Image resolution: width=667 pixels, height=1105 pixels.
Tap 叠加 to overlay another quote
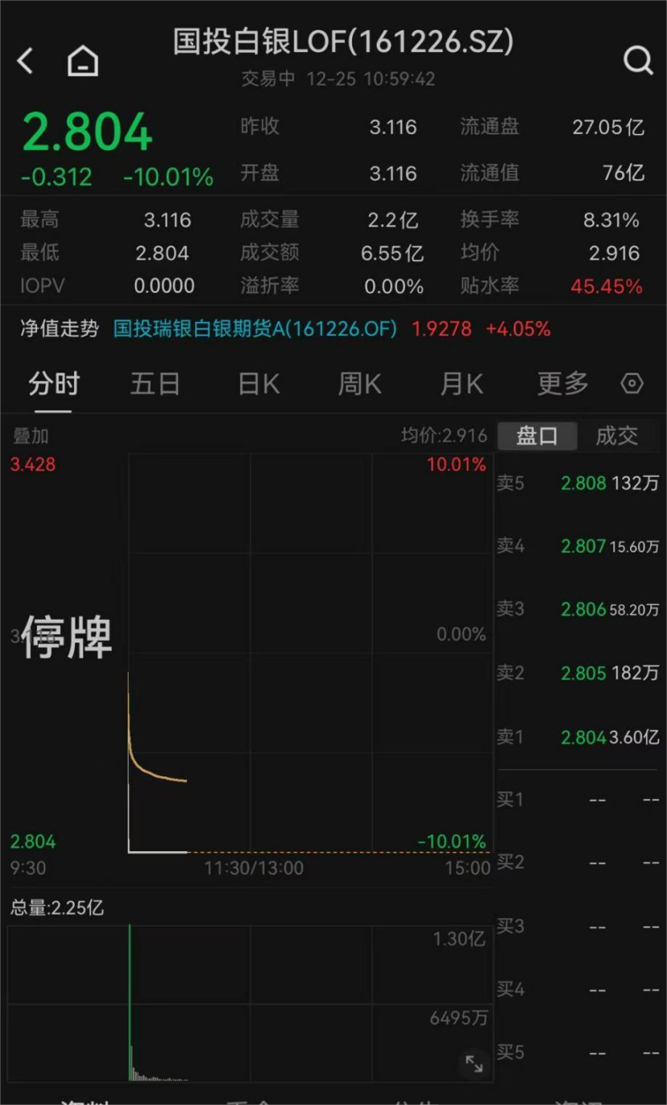(30, 436)
